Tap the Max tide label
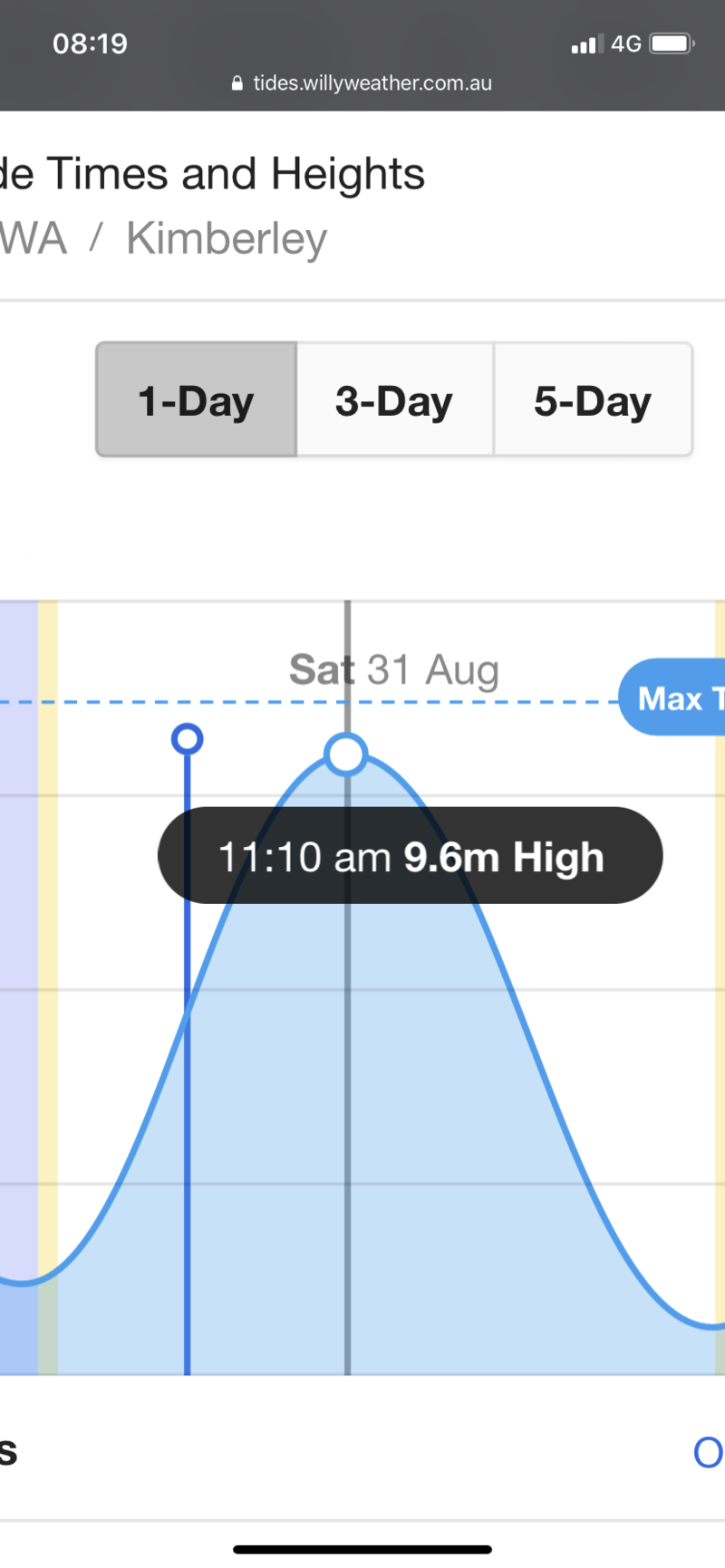This screenshot has width=725, height=1568. click(x=675, y=698)
